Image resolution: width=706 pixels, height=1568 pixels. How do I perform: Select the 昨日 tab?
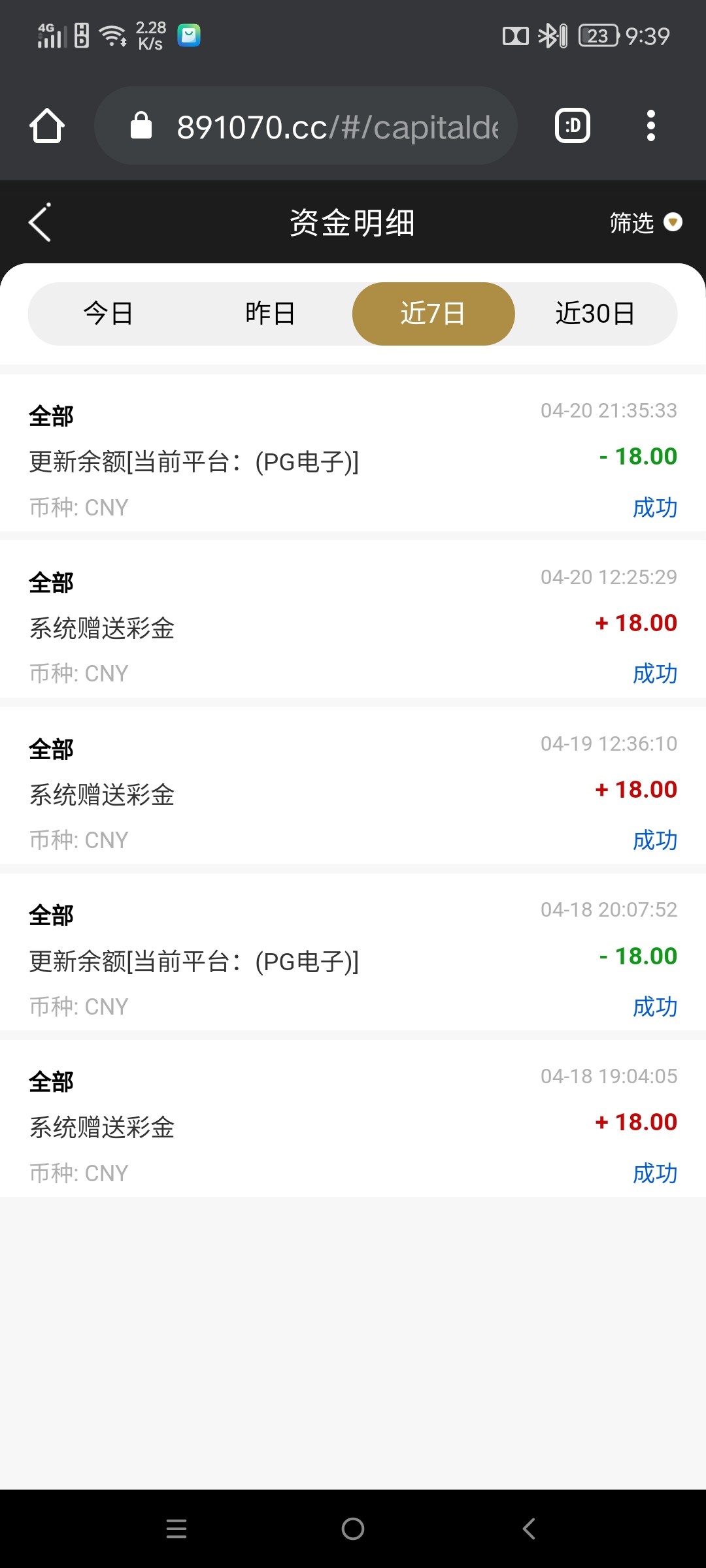pyautogui.click(x=271, y=314)
